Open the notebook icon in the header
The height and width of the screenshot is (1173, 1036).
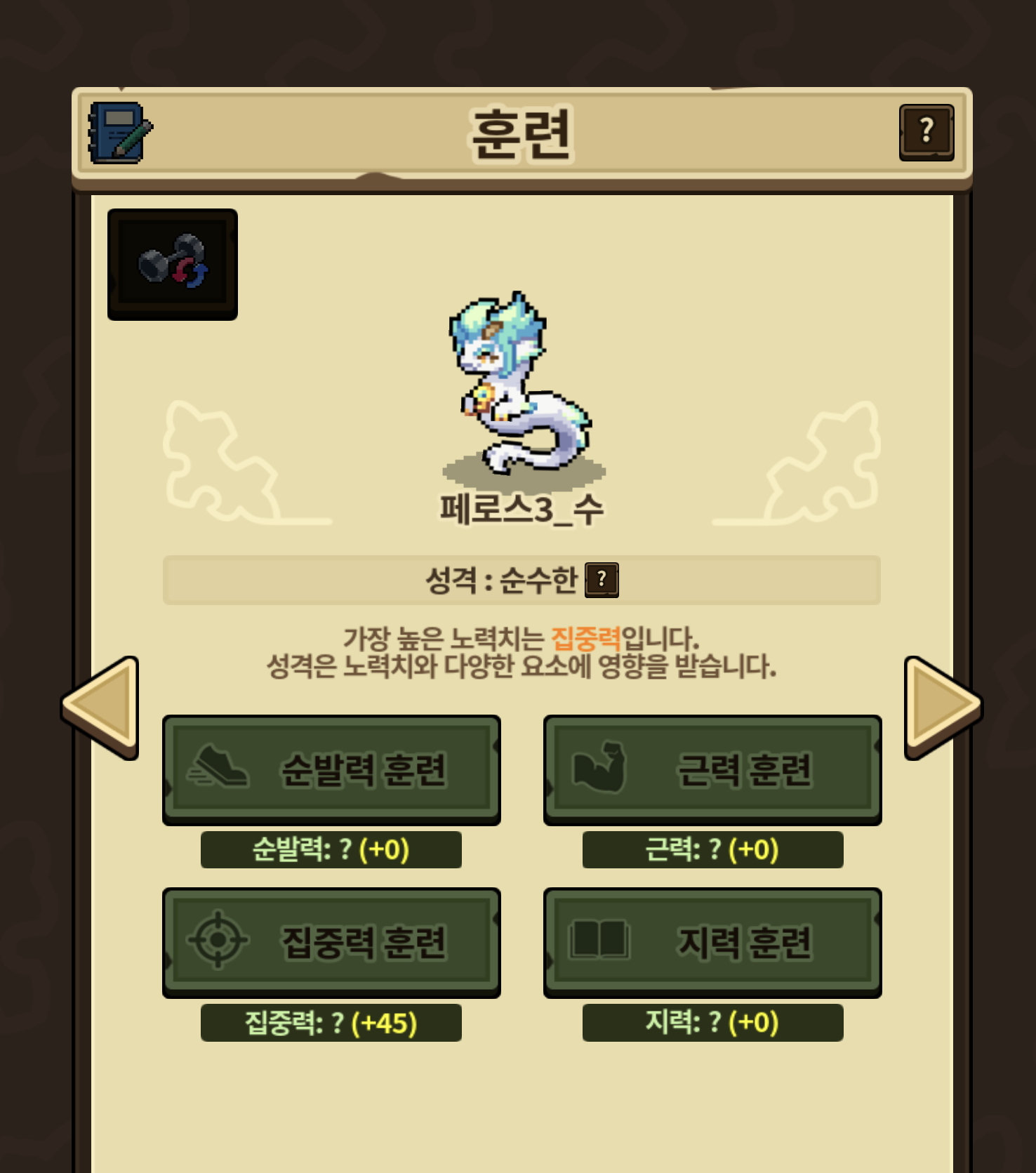pyautogui.click(x=120, y=133)
